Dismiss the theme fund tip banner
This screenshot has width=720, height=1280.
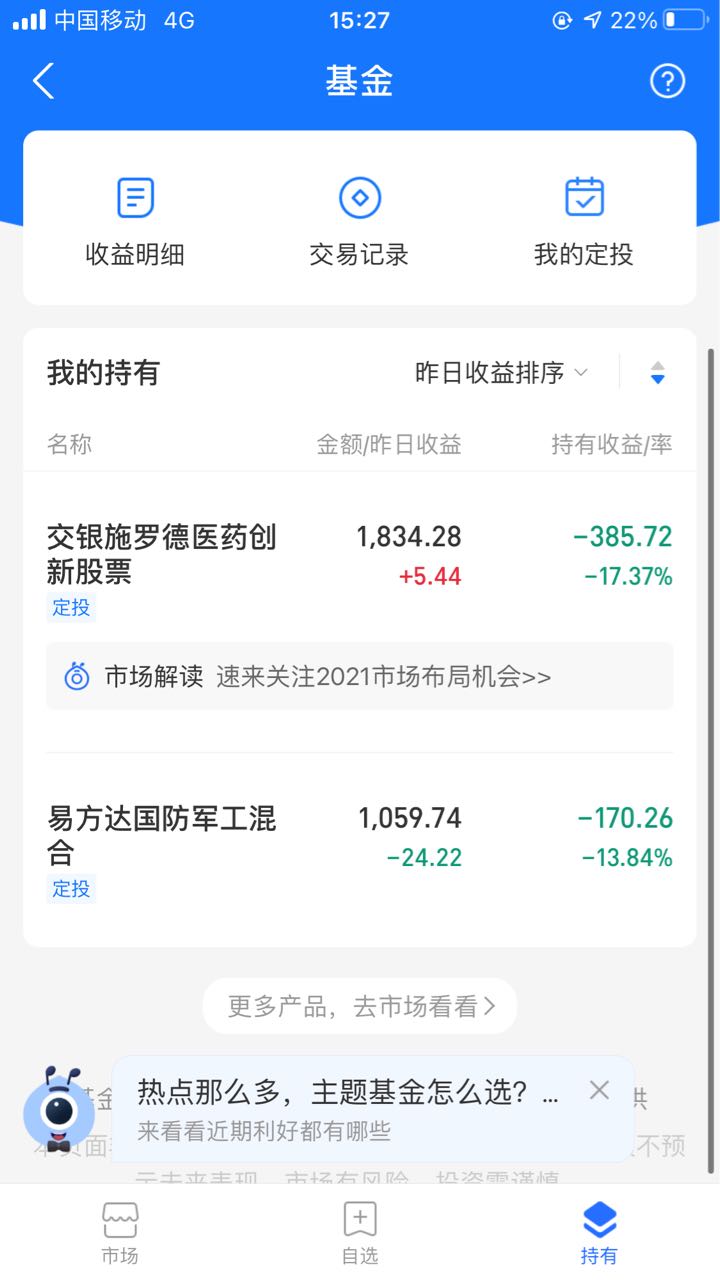pos(599,1090)
